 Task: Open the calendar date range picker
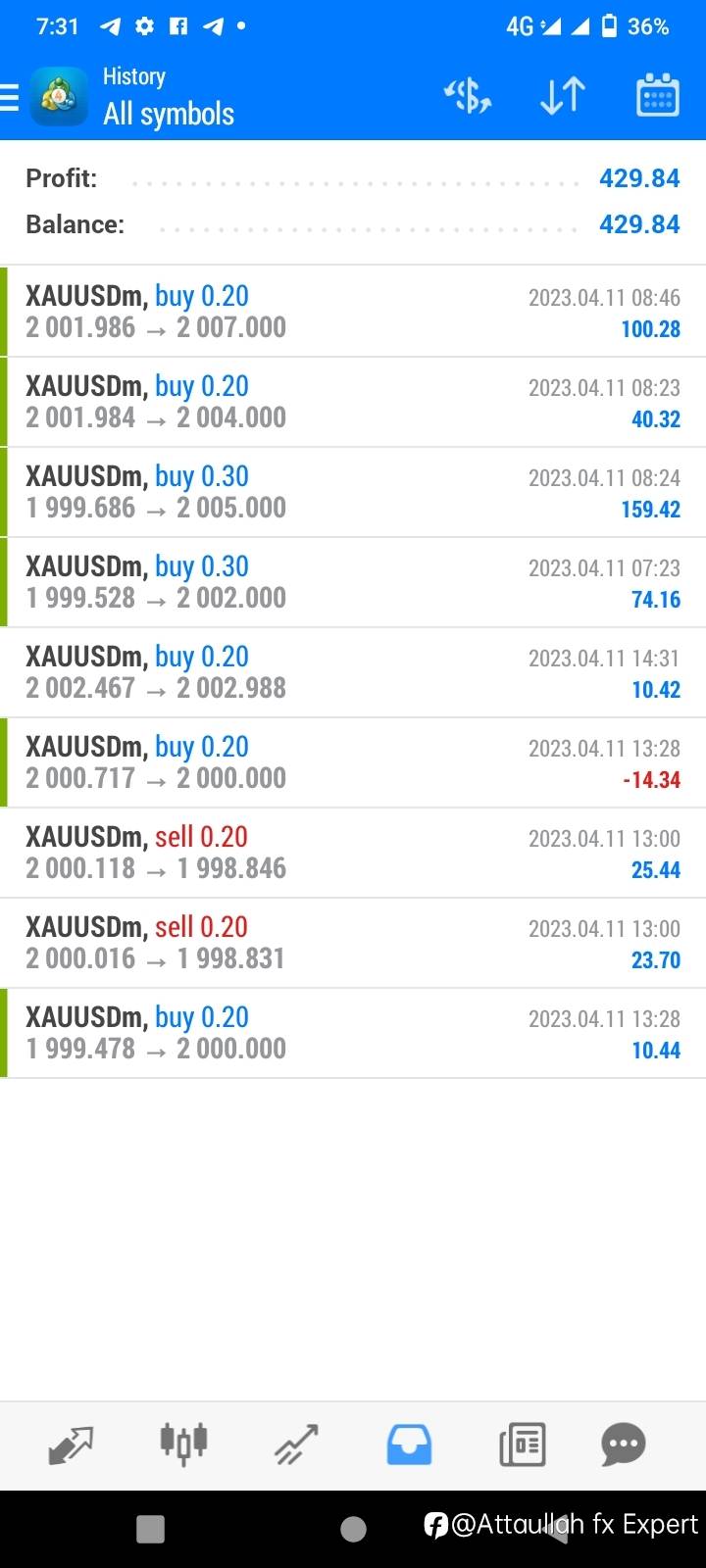point(657,96)
